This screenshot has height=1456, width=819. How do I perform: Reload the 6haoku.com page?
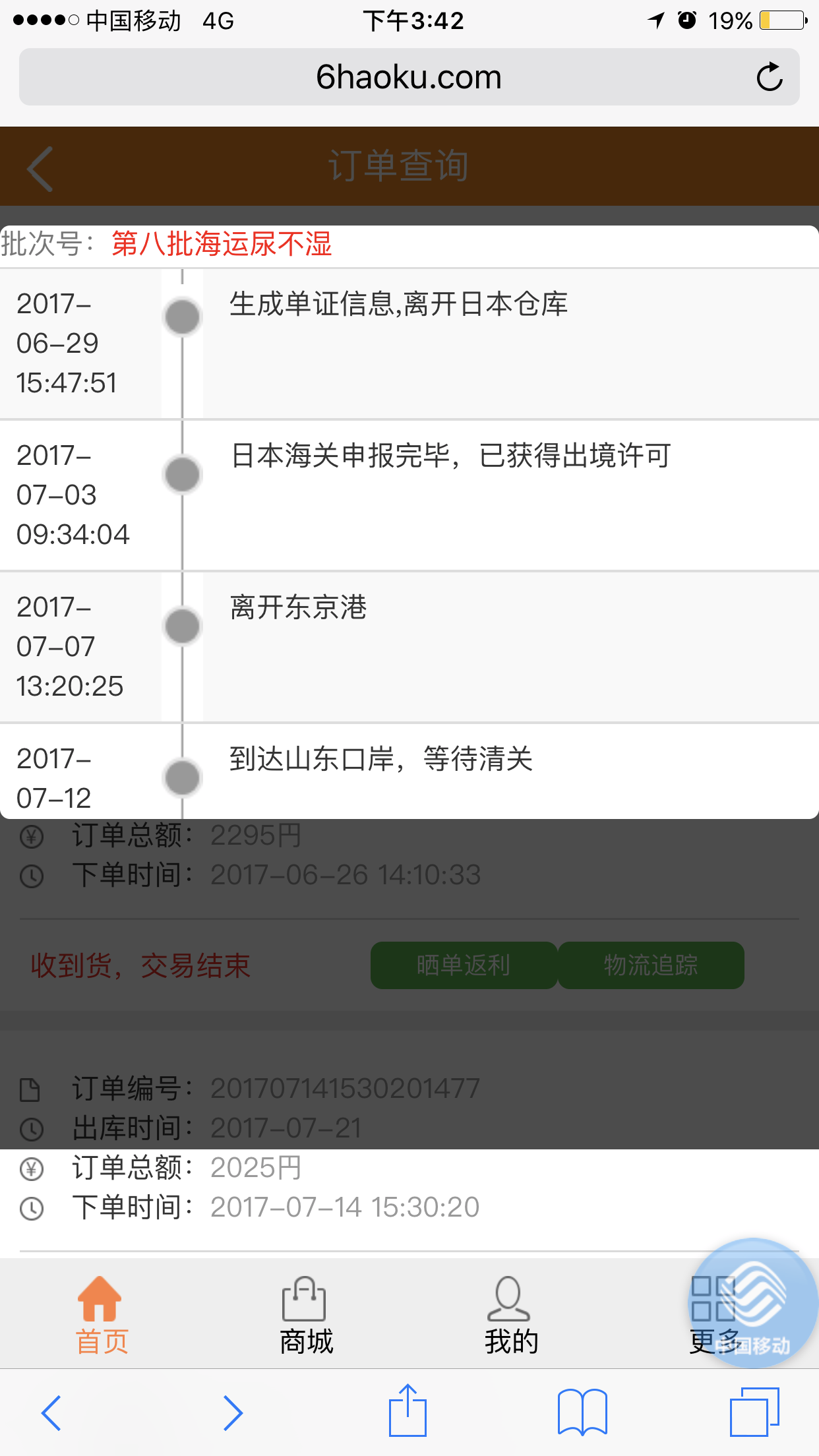pos(769,77)
